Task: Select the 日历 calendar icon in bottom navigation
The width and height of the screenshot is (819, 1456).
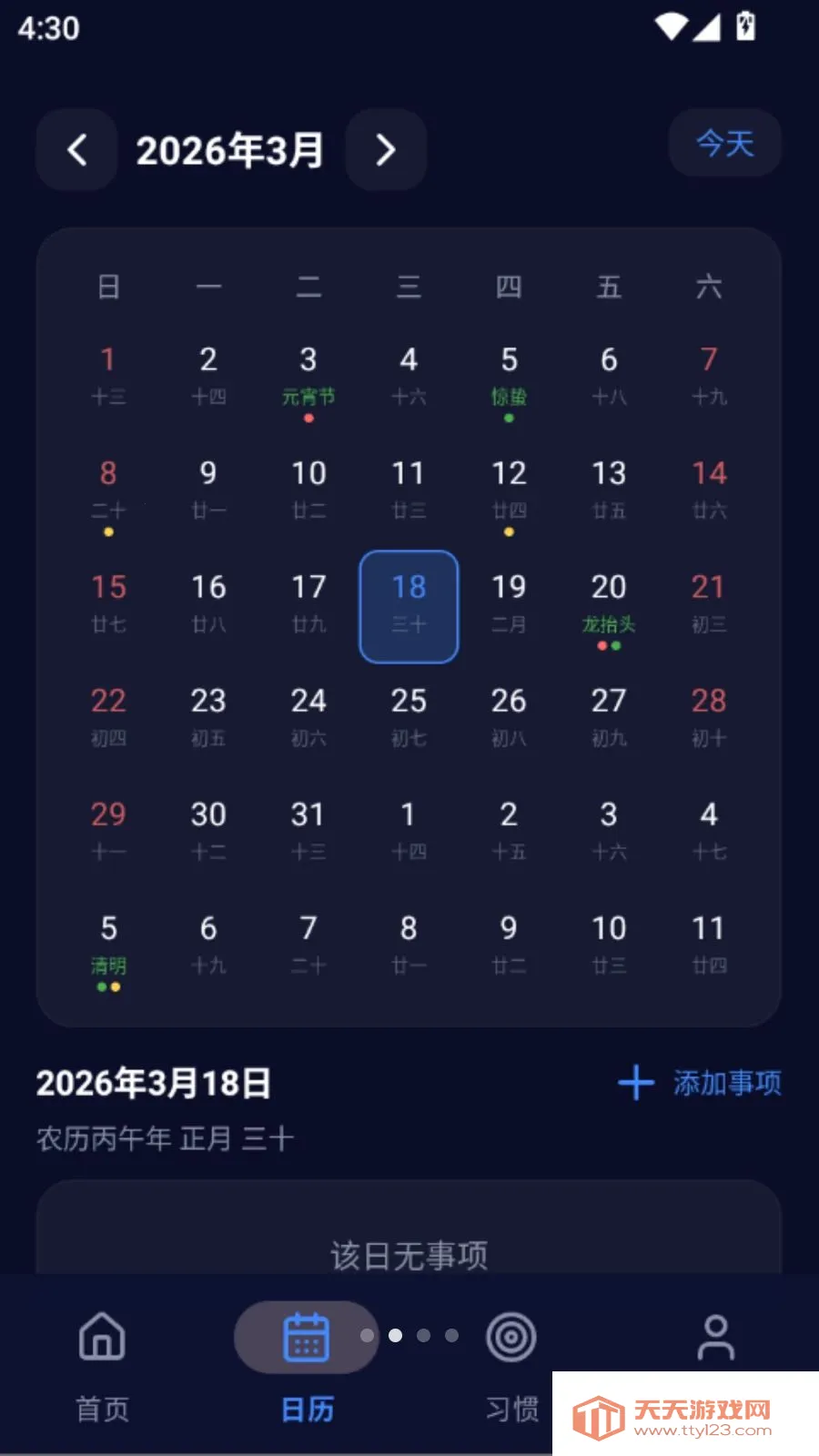Action: 306,1336
